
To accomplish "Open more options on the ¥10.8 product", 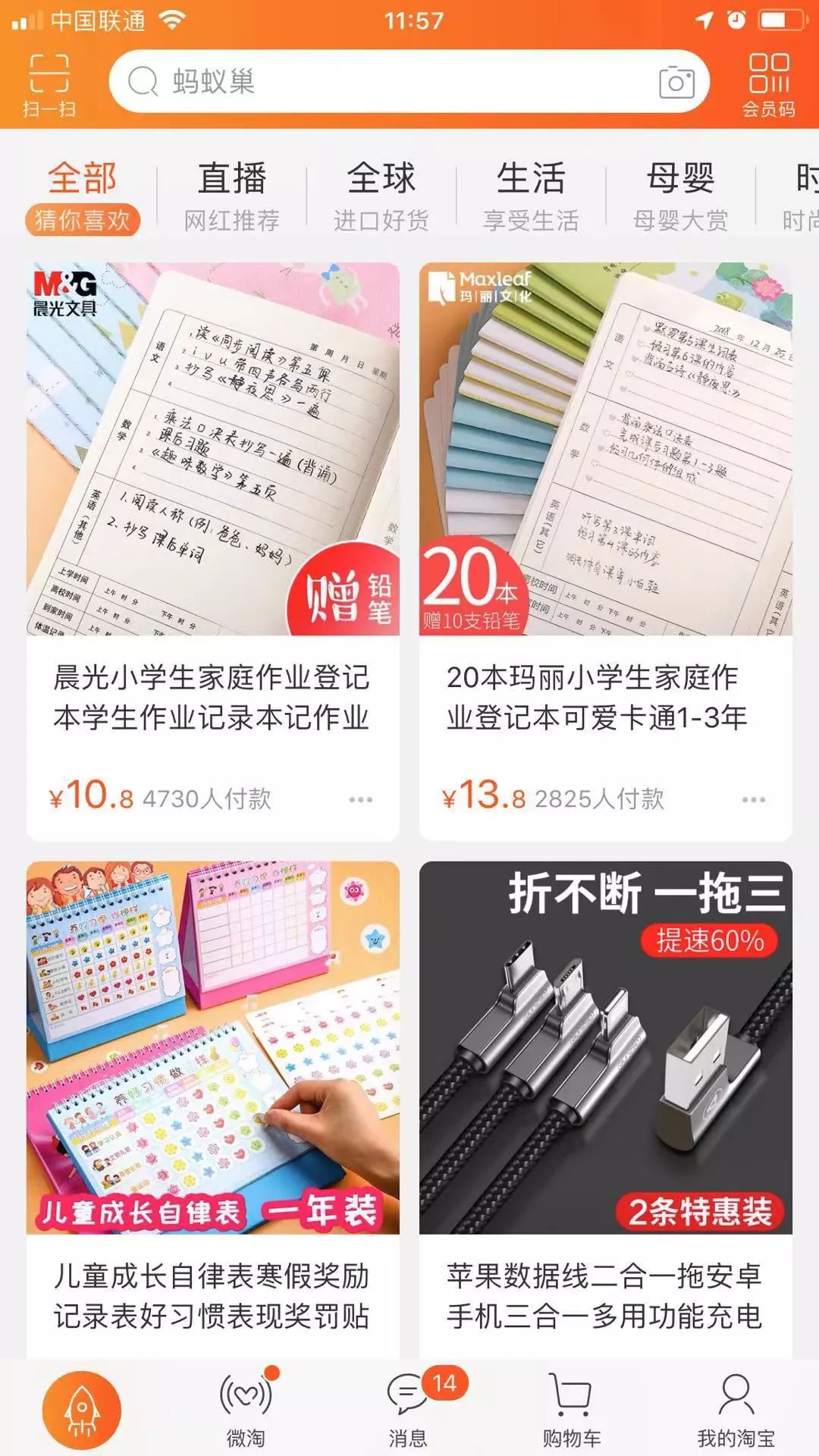I will pos(360,800).
